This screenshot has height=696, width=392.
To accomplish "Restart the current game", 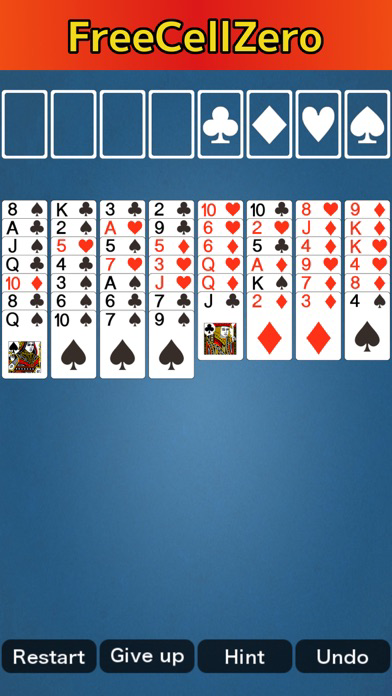I will [x=49, y=656].
